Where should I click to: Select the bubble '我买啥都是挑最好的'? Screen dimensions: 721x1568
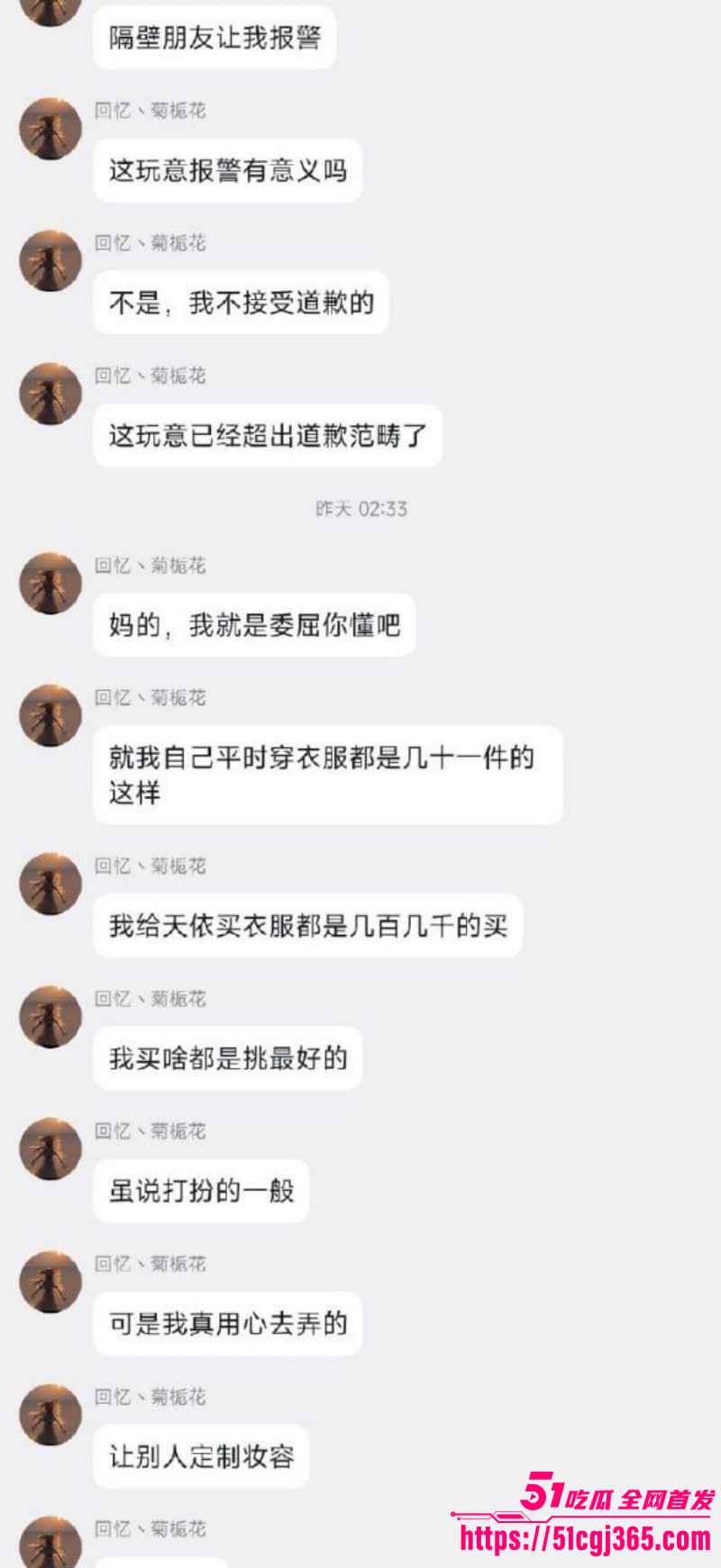tap(227, 1058)
